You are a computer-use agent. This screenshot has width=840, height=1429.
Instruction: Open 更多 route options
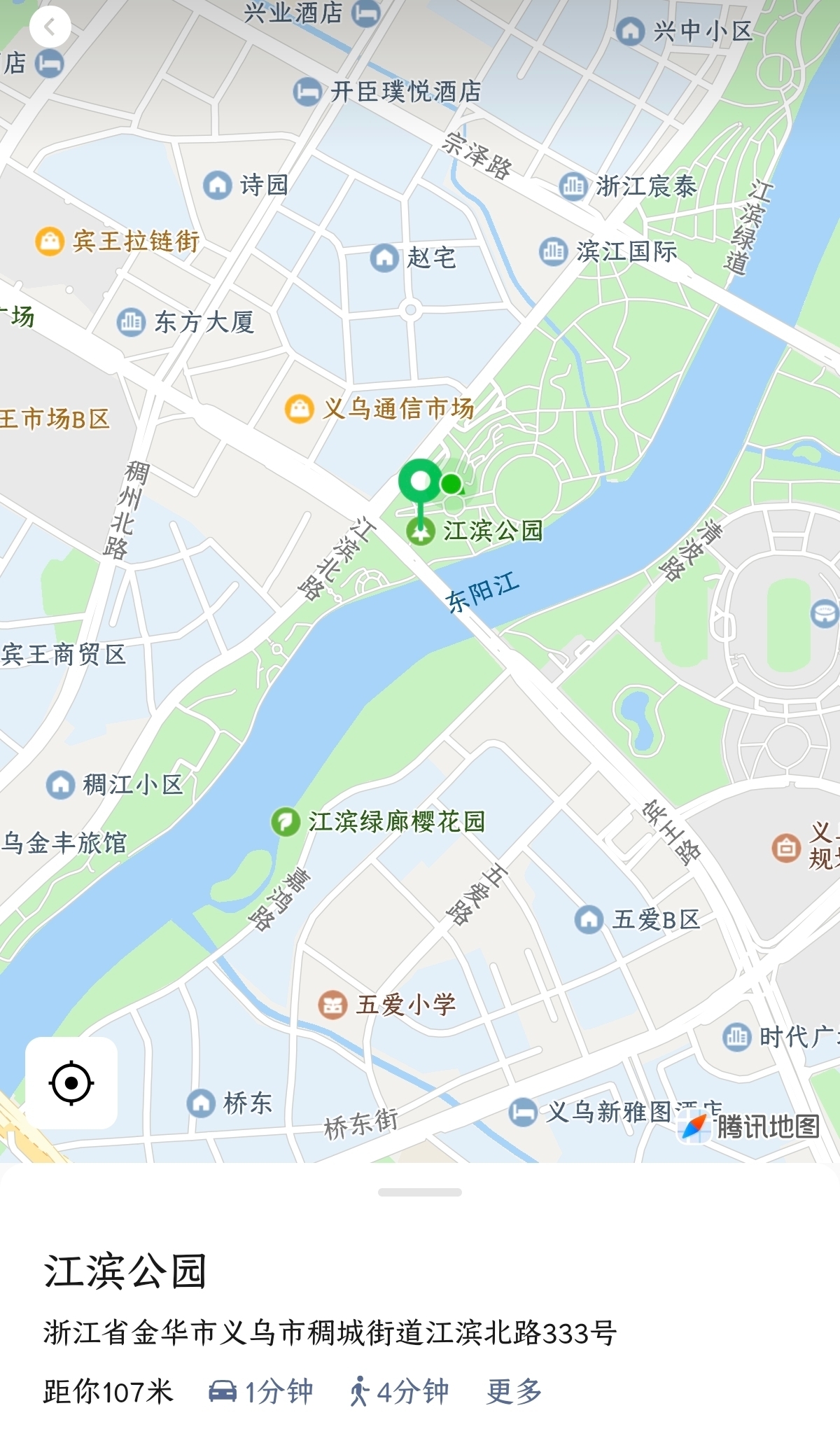pyautogui.click(x=514, y=1391)
